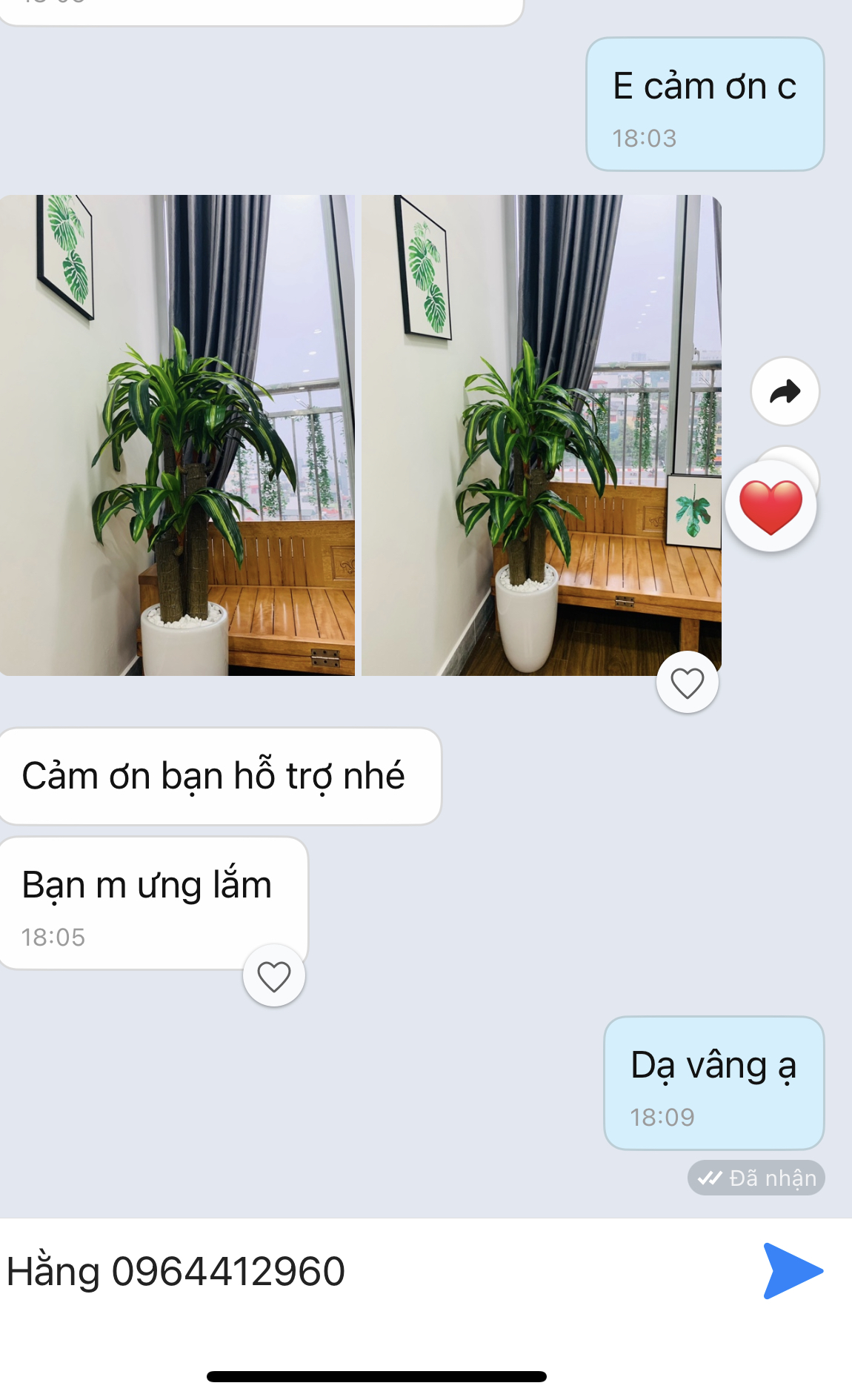This screenshot has width=852, height=1400.
Task: Forward the shared plant photos
Action: coord(785,391)
